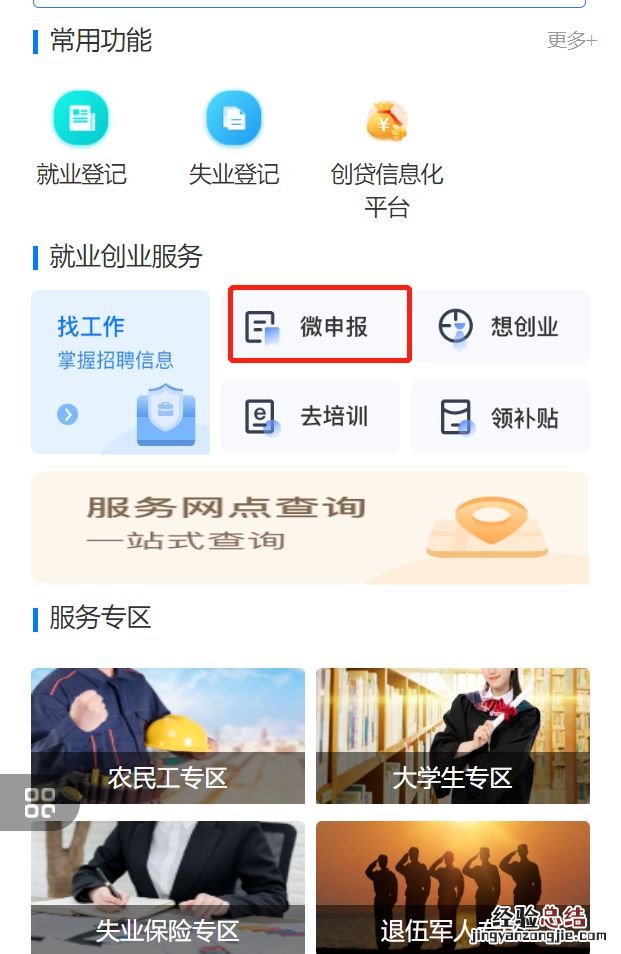621x954 pixels.
Task: Enter the 大学生专区 zone
Action: (453, 735)
